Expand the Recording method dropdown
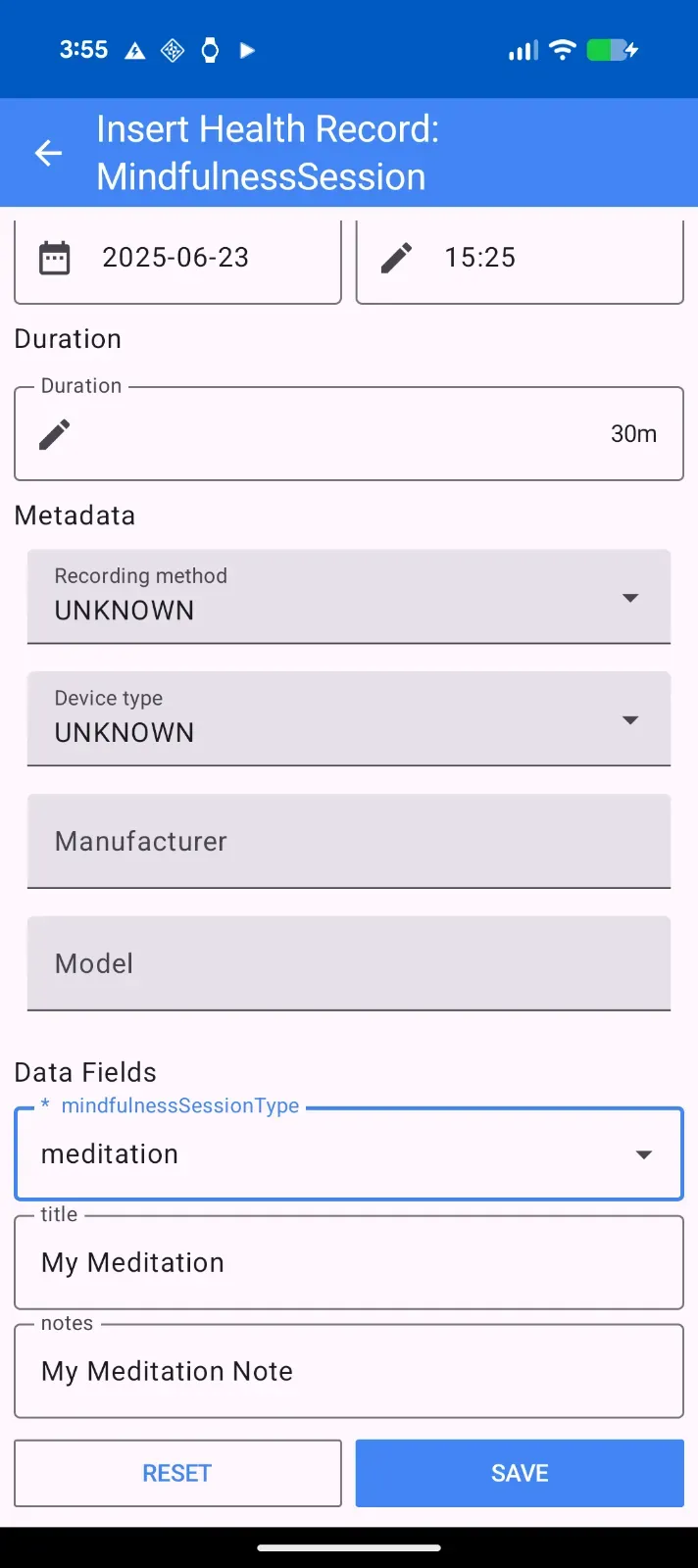 348,596
